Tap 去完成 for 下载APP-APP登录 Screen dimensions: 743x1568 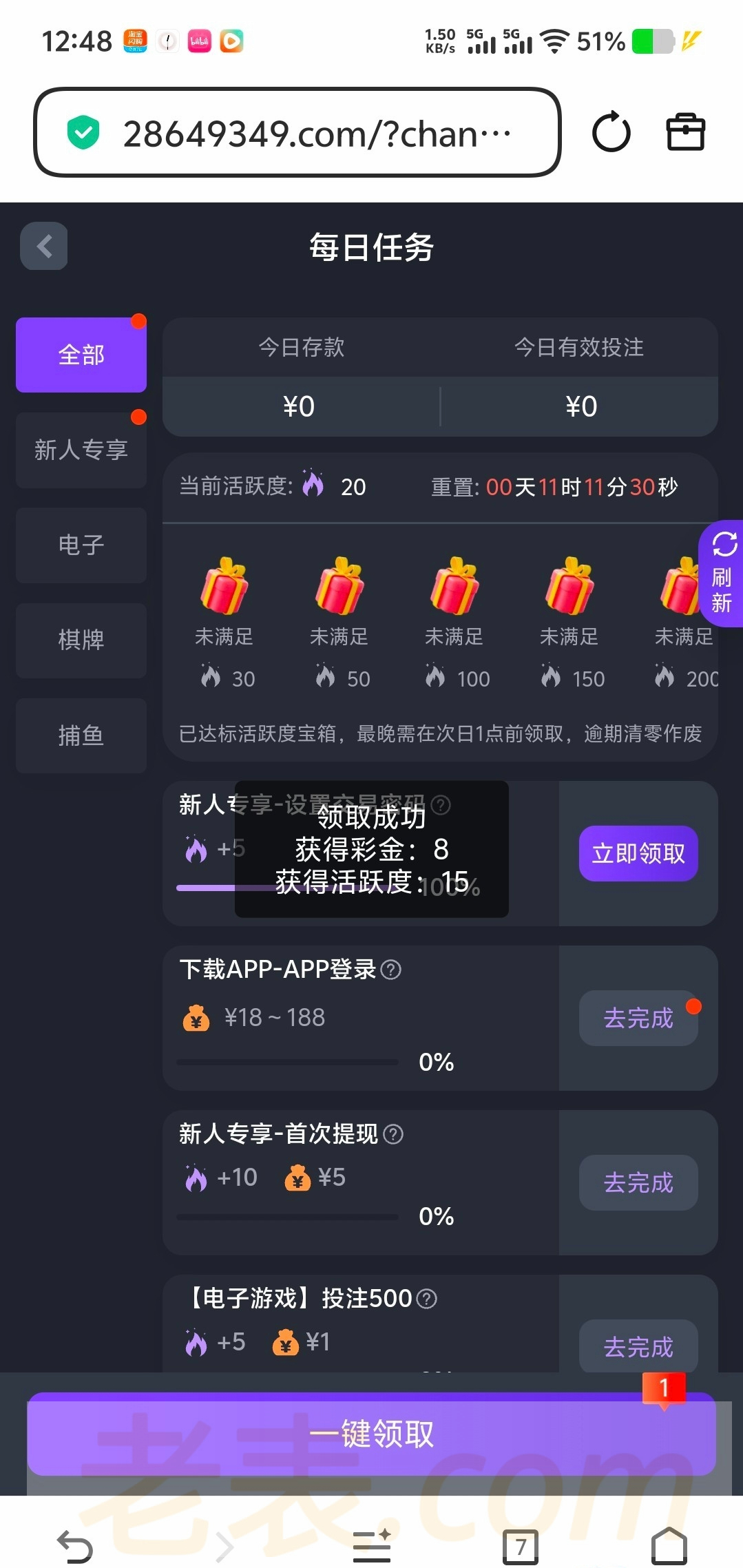point(638,1018)
